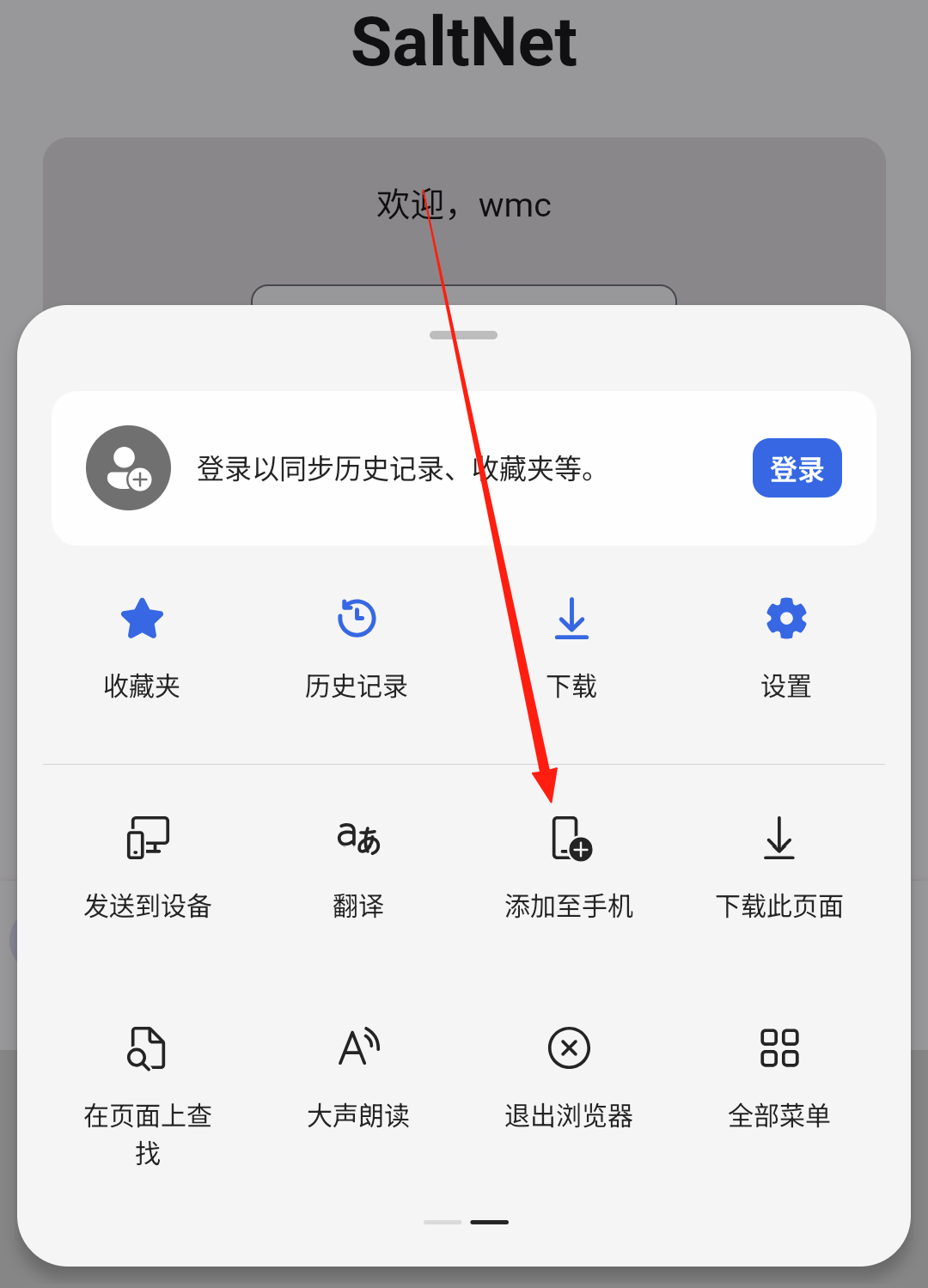Open the 下载 downloads list

[x=571, y=646]
